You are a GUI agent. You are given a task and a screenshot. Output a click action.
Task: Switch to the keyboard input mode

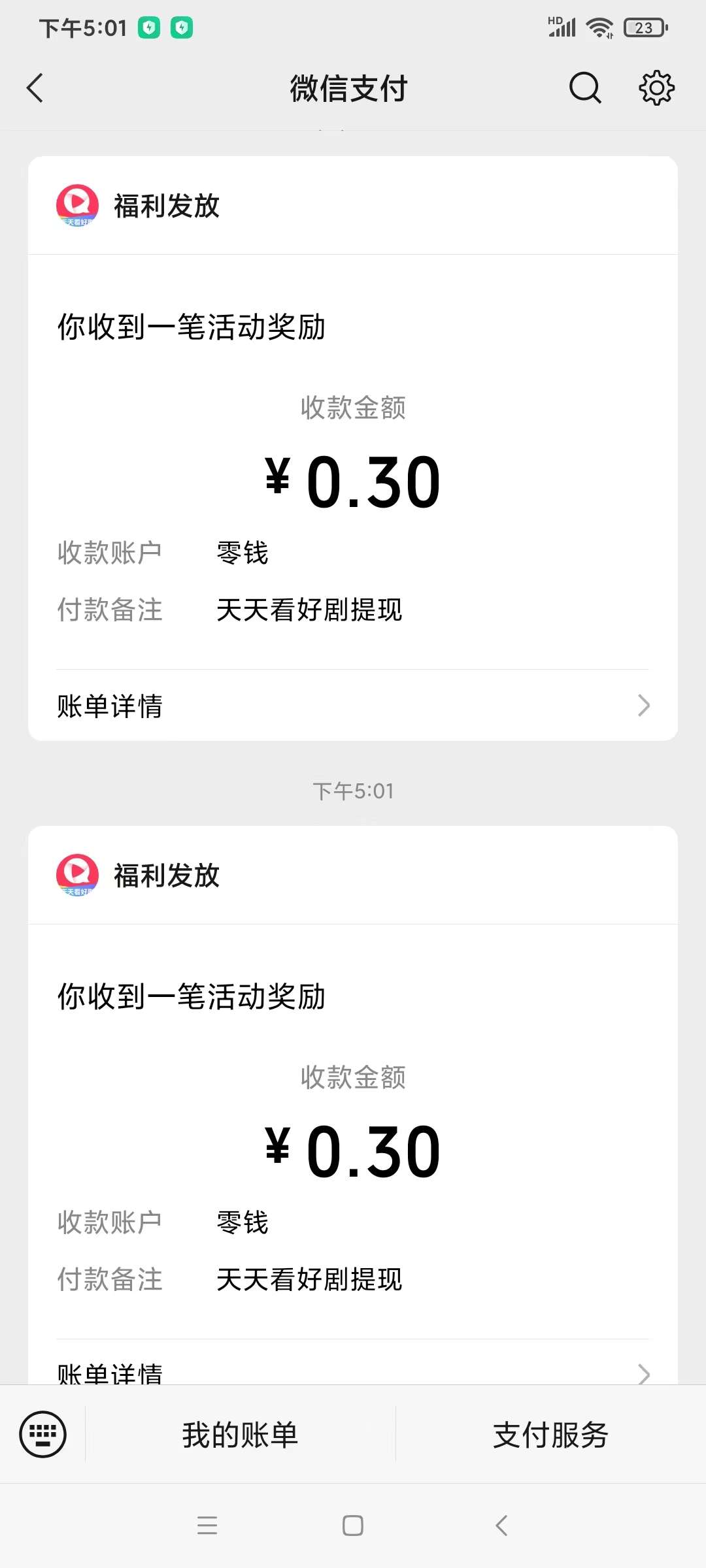tap(43, 1435)
